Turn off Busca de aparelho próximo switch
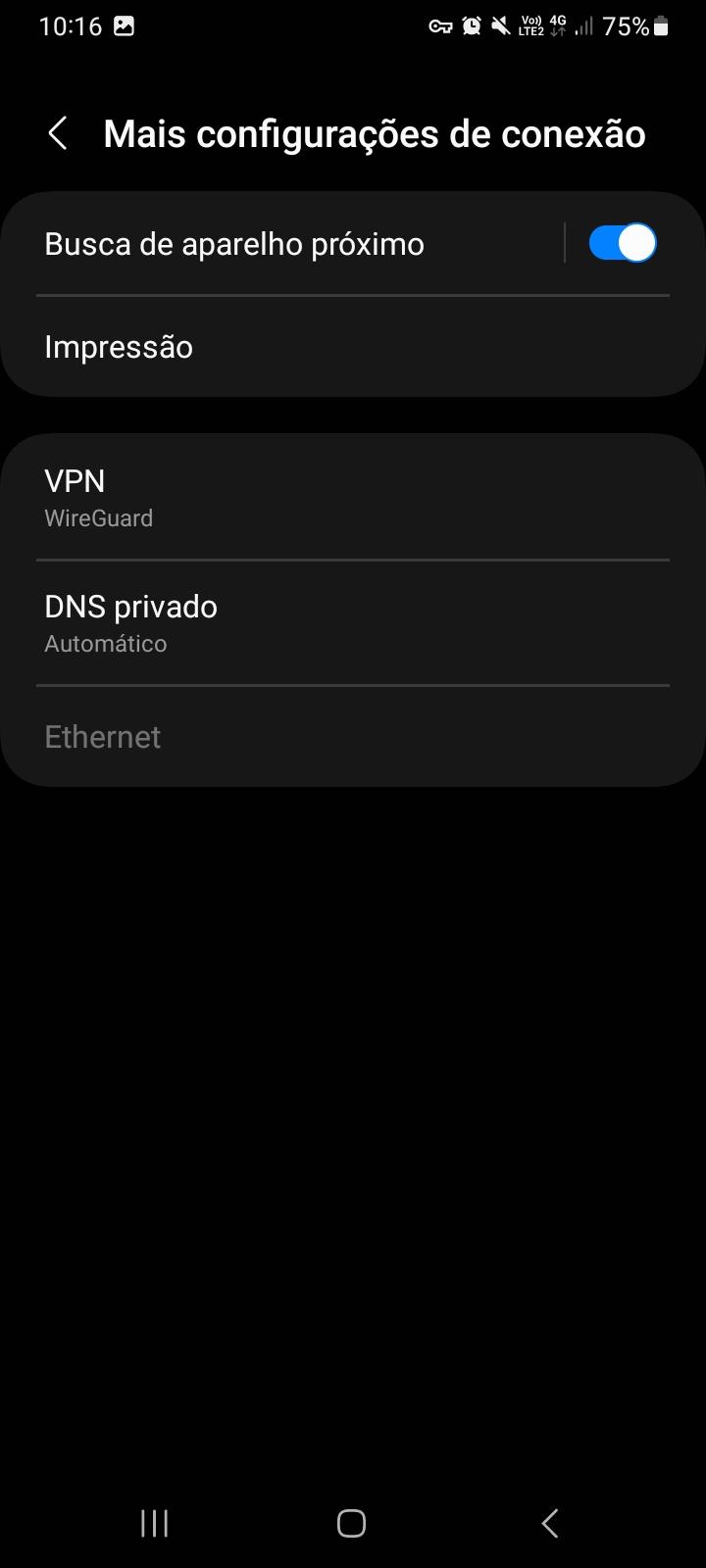Viewport: 706px width, 1568px height. pos(623,243)
